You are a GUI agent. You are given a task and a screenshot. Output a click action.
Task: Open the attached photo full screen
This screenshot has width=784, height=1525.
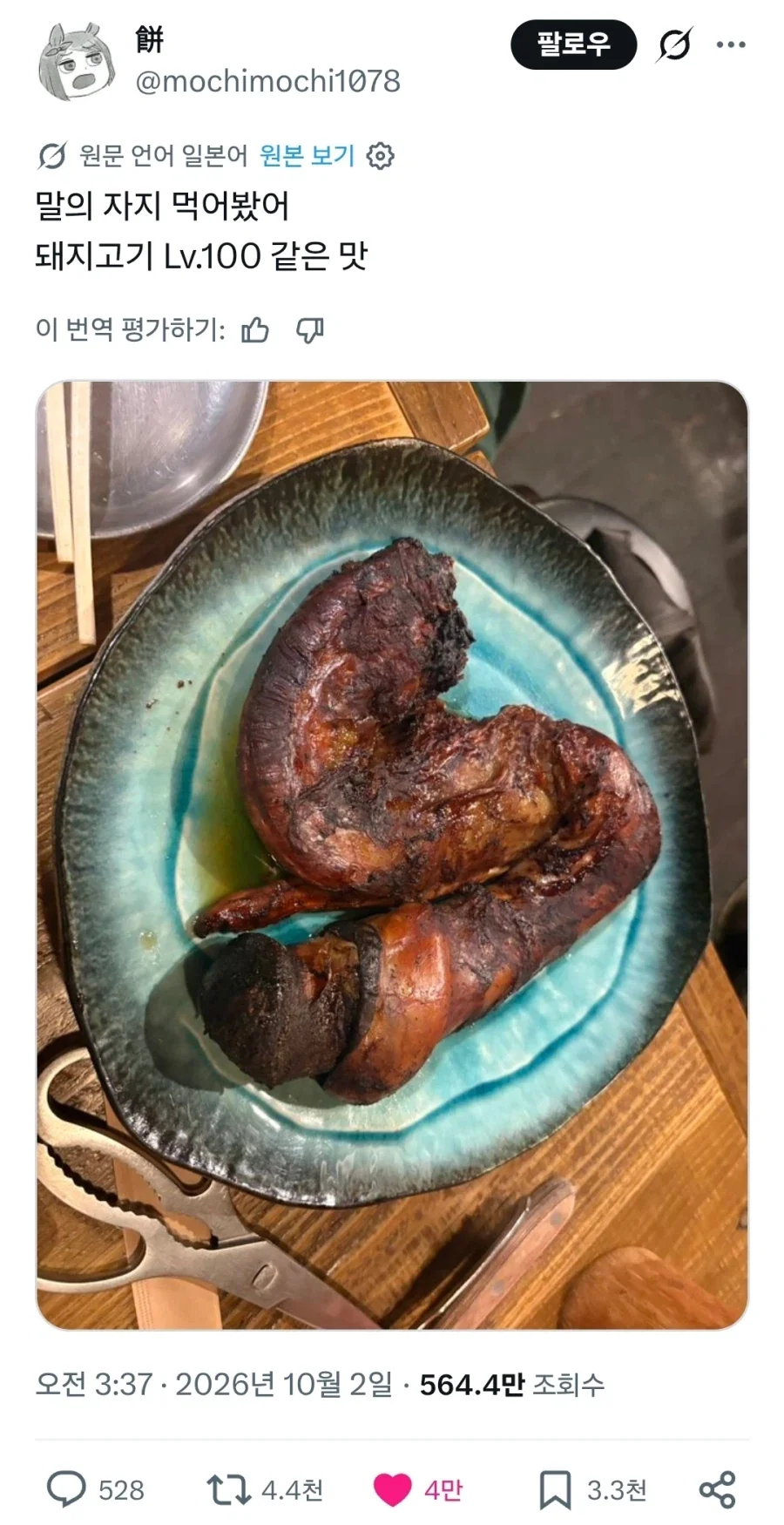[392, 855]
